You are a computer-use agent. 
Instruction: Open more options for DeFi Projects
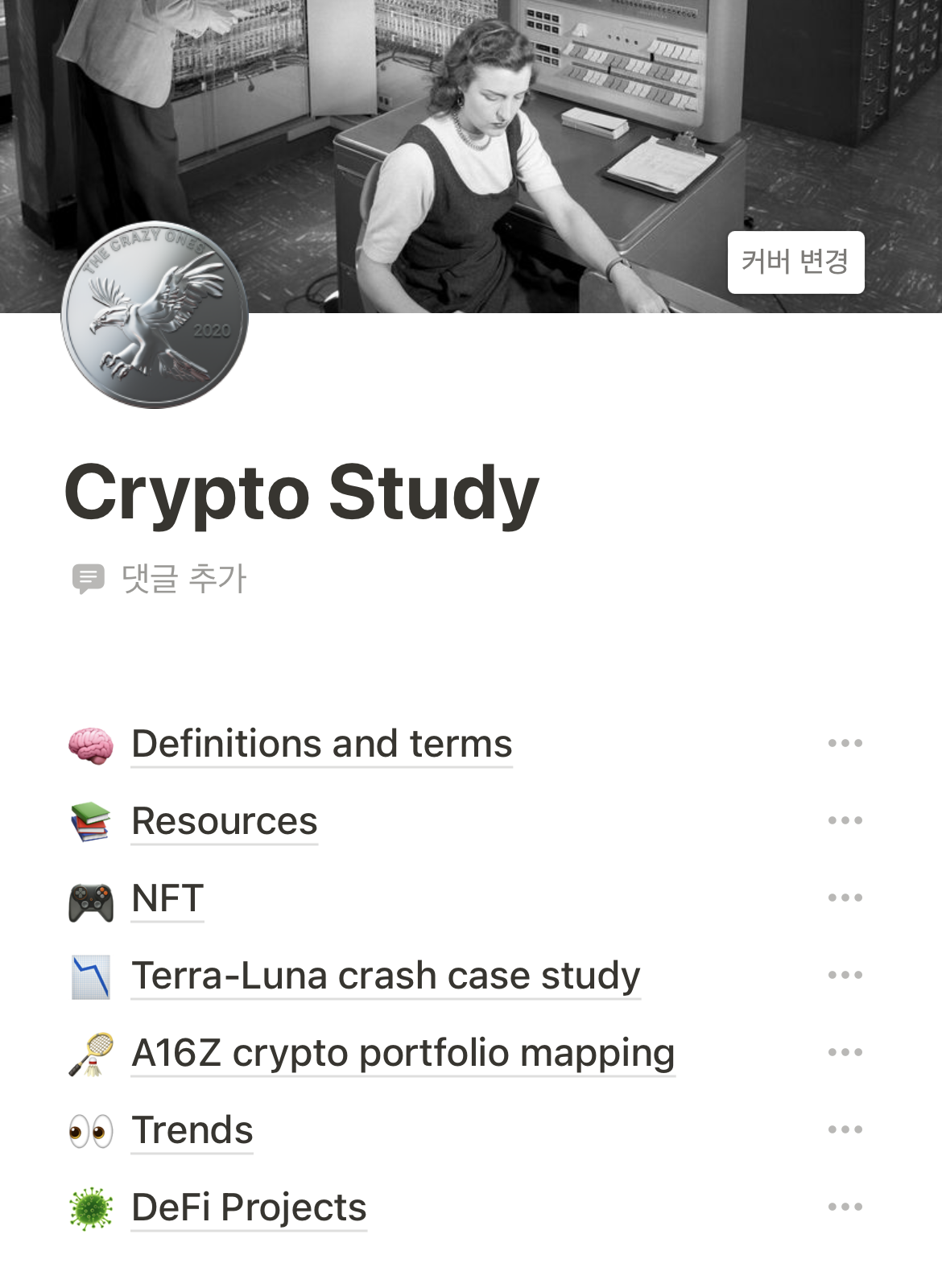pyautogui.click(x=845, y=1207)
